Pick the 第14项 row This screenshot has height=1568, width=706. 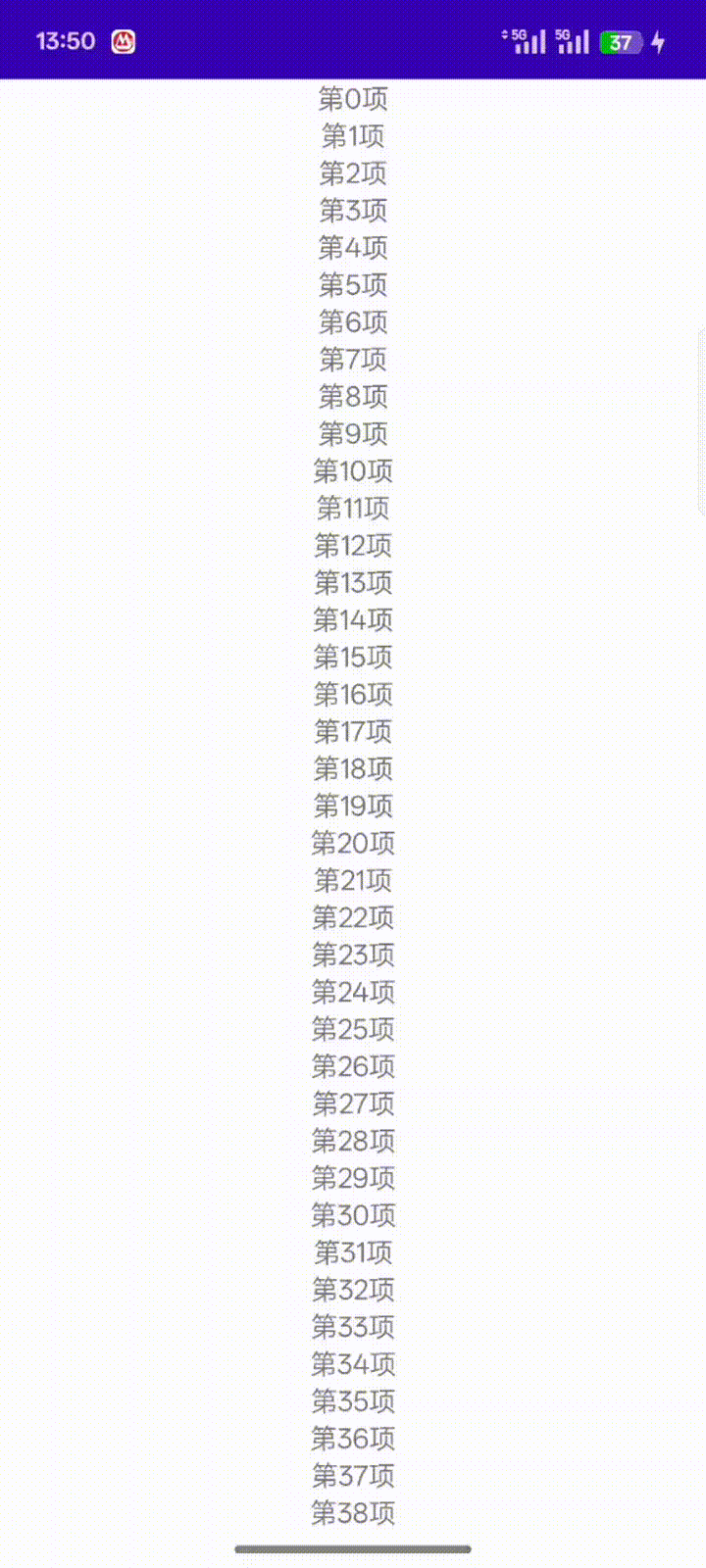(353, 620)
